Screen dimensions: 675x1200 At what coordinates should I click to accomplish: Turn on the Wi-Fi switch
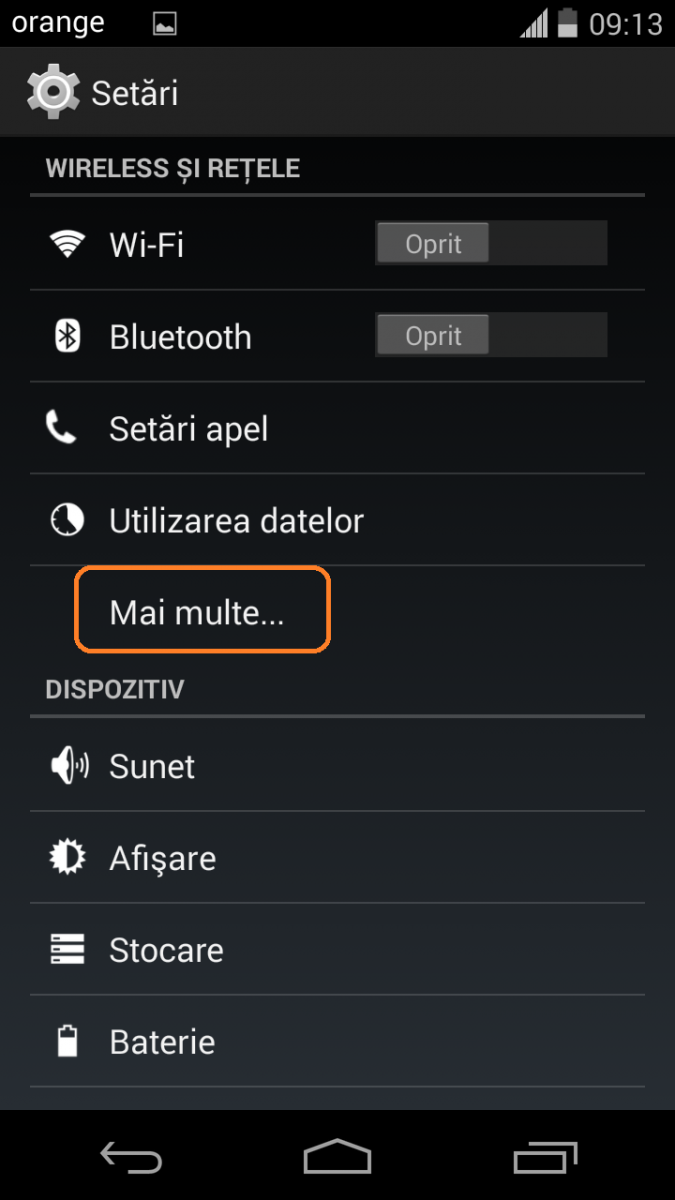click(490, 244)
